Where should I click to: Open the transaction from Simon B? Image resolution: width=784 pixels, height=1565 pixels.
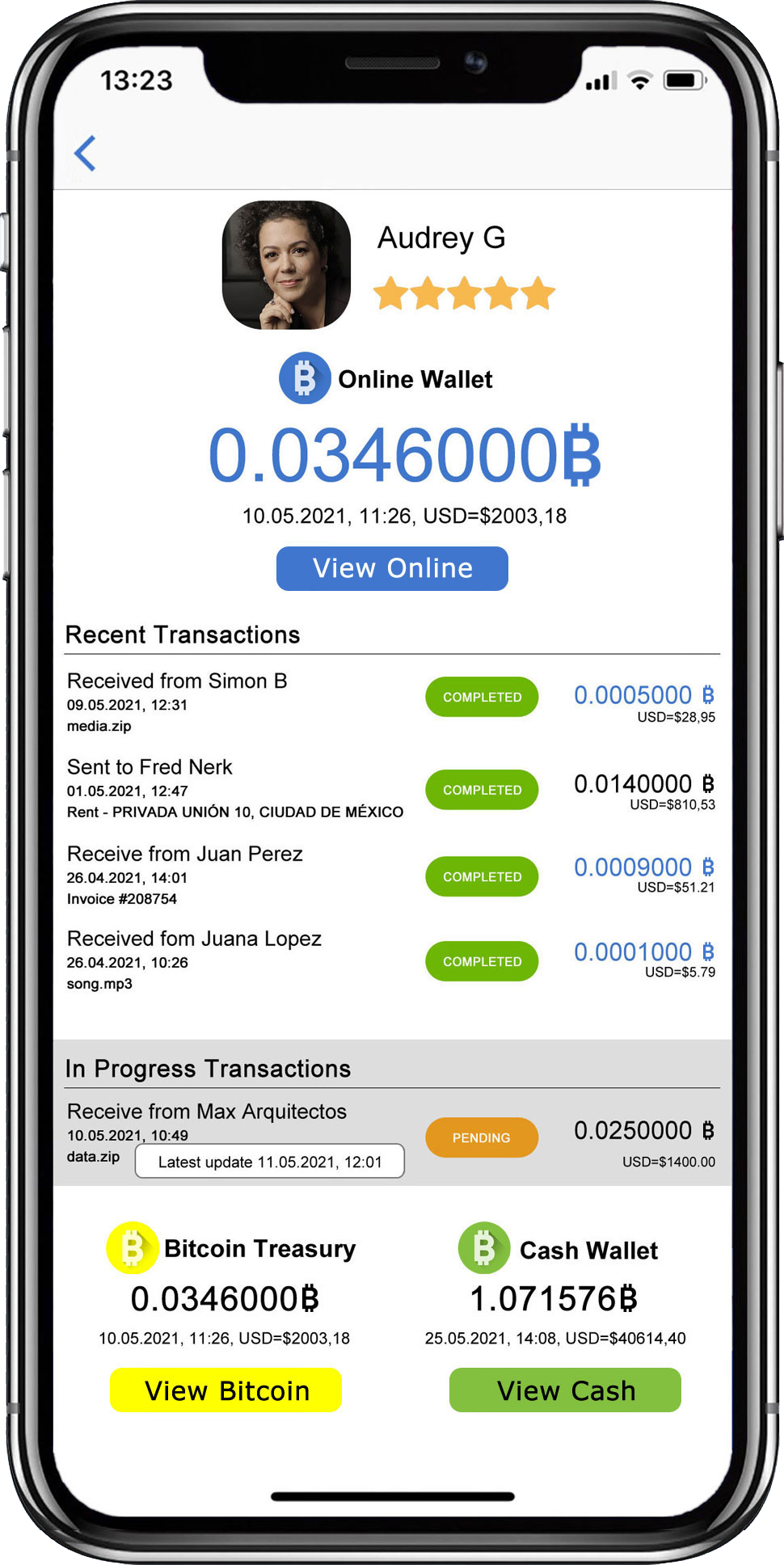click(177, 681)
